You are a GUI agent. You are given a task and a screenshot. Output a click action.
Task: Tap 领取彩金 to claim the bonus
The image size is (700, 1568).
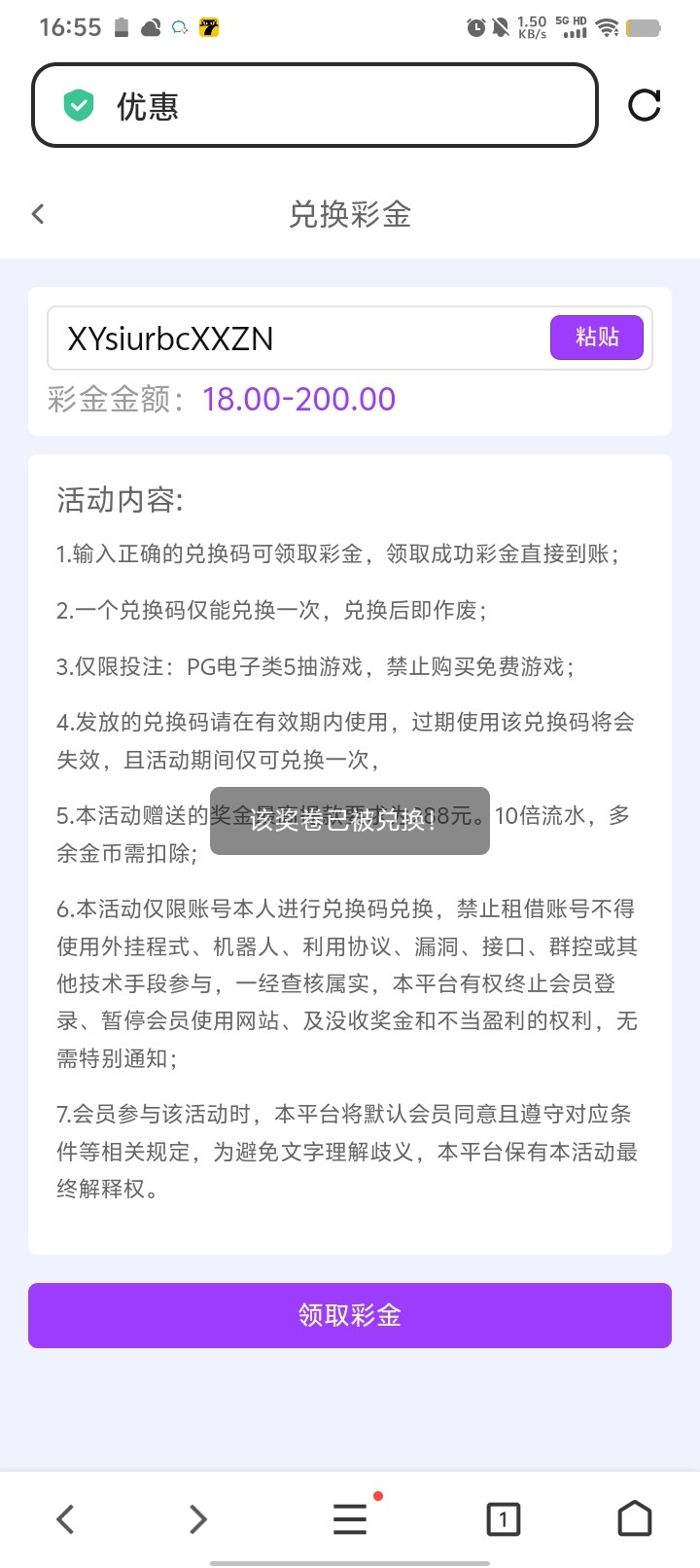point(350,1315)
